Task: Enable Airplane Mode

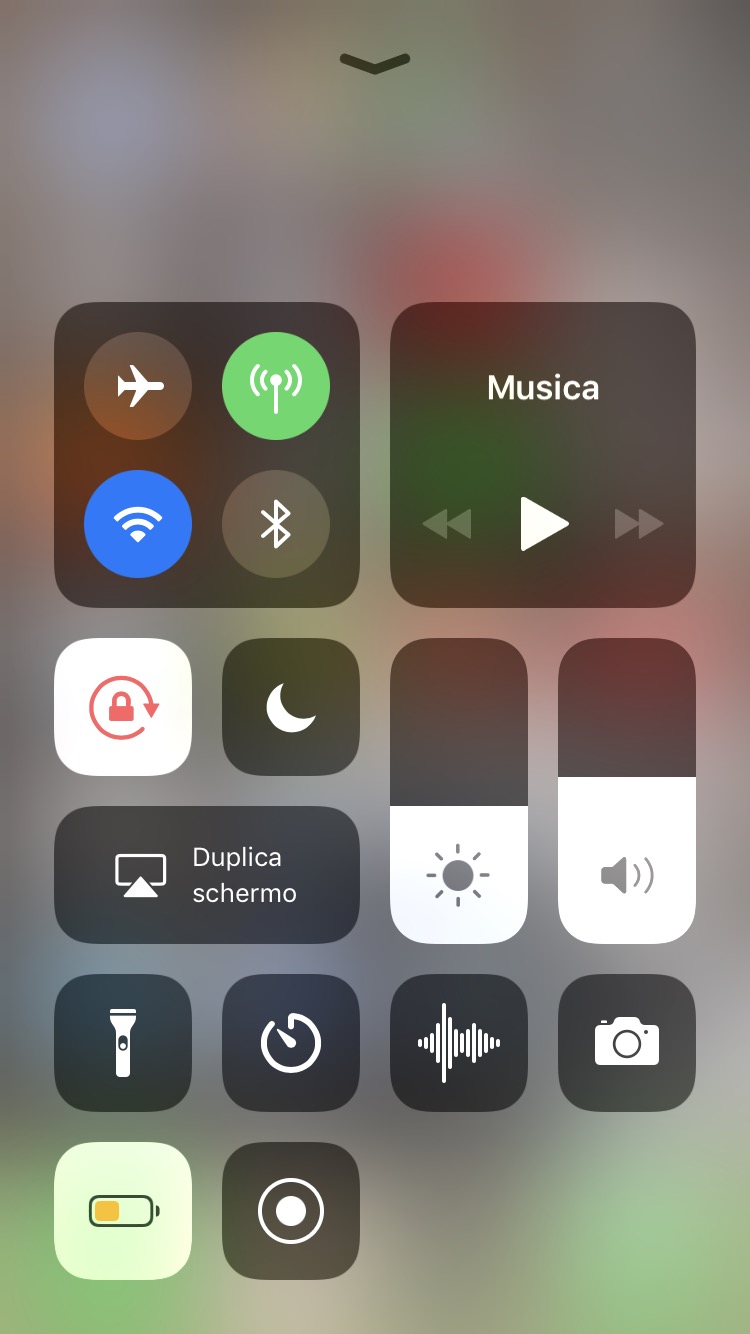Action: coord(138,386)
